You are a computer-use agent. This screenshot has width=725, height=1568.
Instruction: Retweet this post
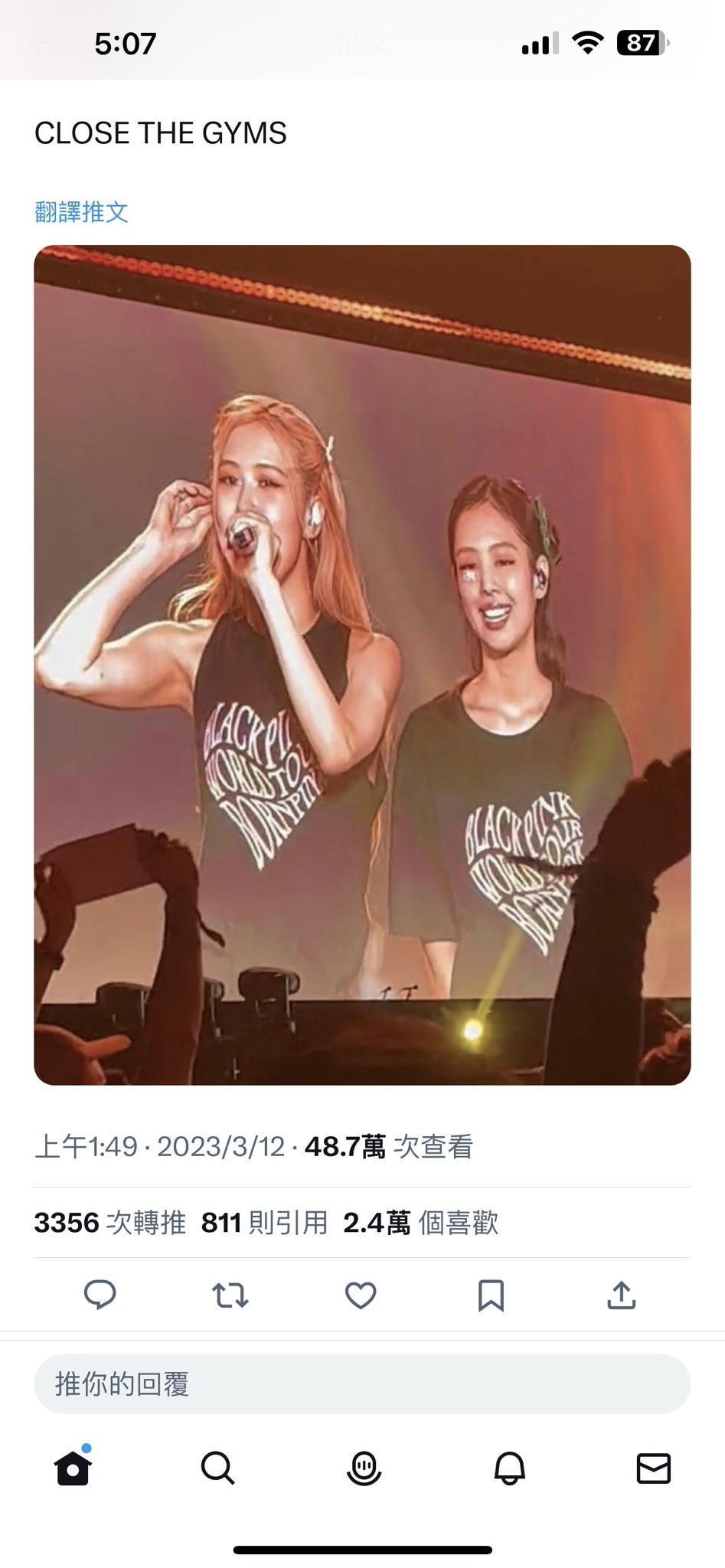[230, 1295]
